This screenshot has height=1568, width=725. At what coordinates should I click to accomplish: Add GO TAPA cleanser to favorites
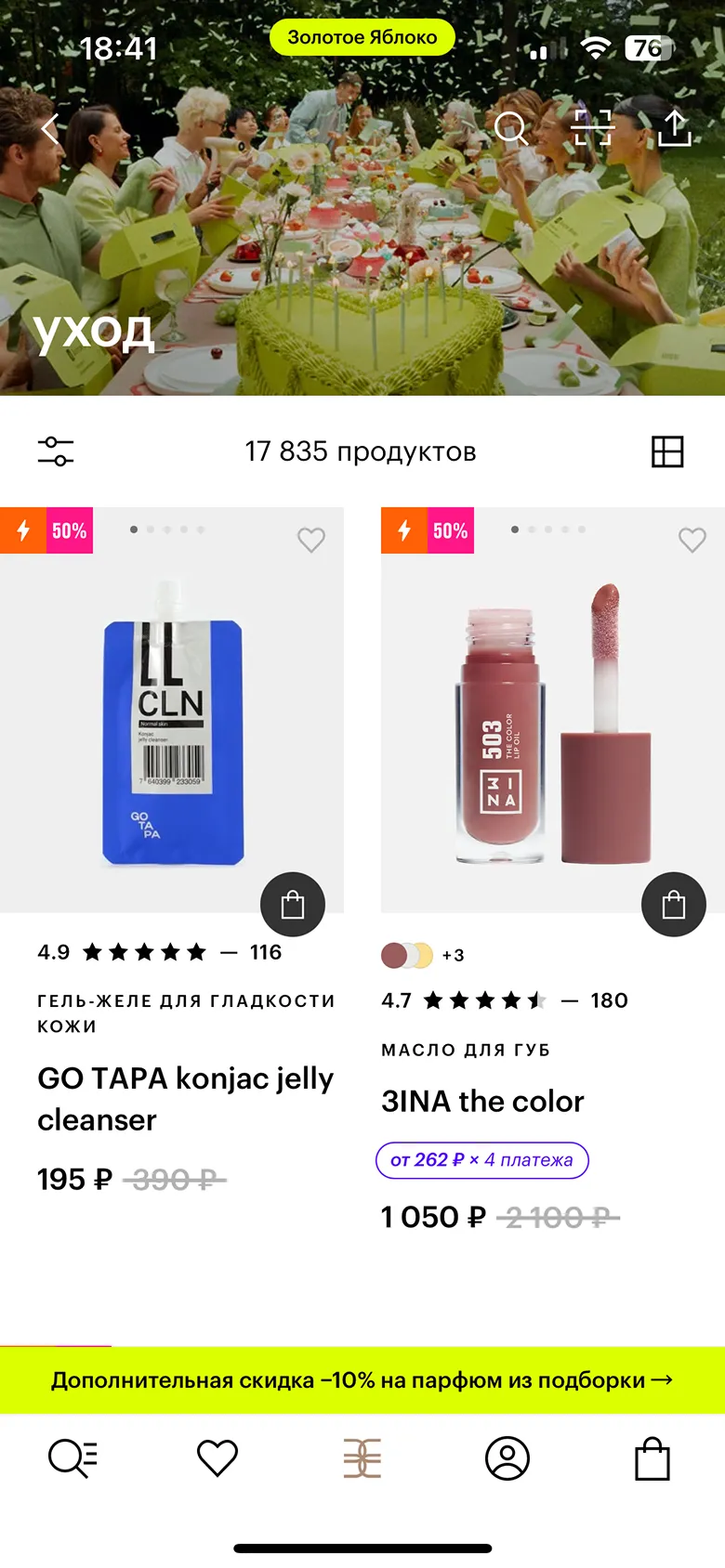coord(310,540)
